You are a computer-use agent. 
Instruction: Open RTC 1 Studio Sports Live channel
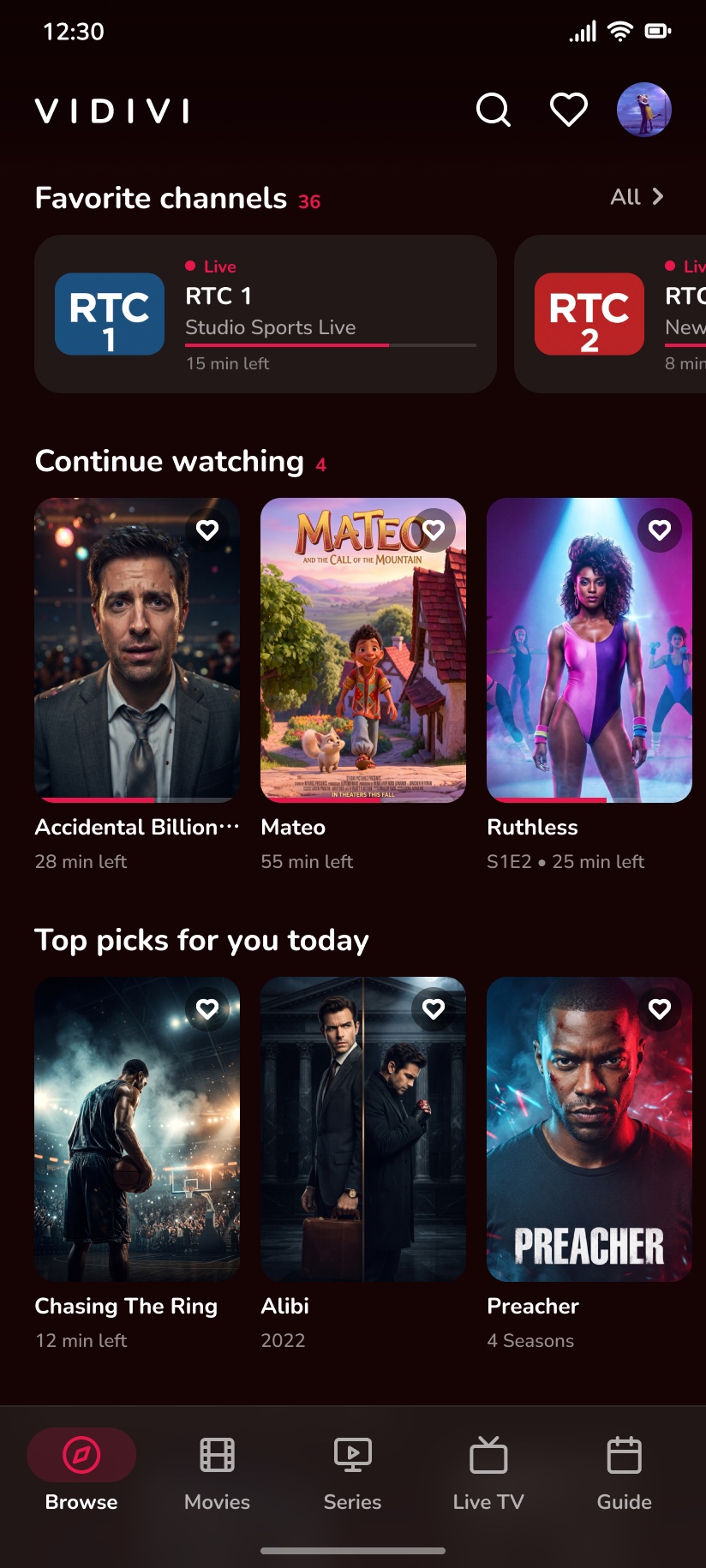(x=266, y=314)
